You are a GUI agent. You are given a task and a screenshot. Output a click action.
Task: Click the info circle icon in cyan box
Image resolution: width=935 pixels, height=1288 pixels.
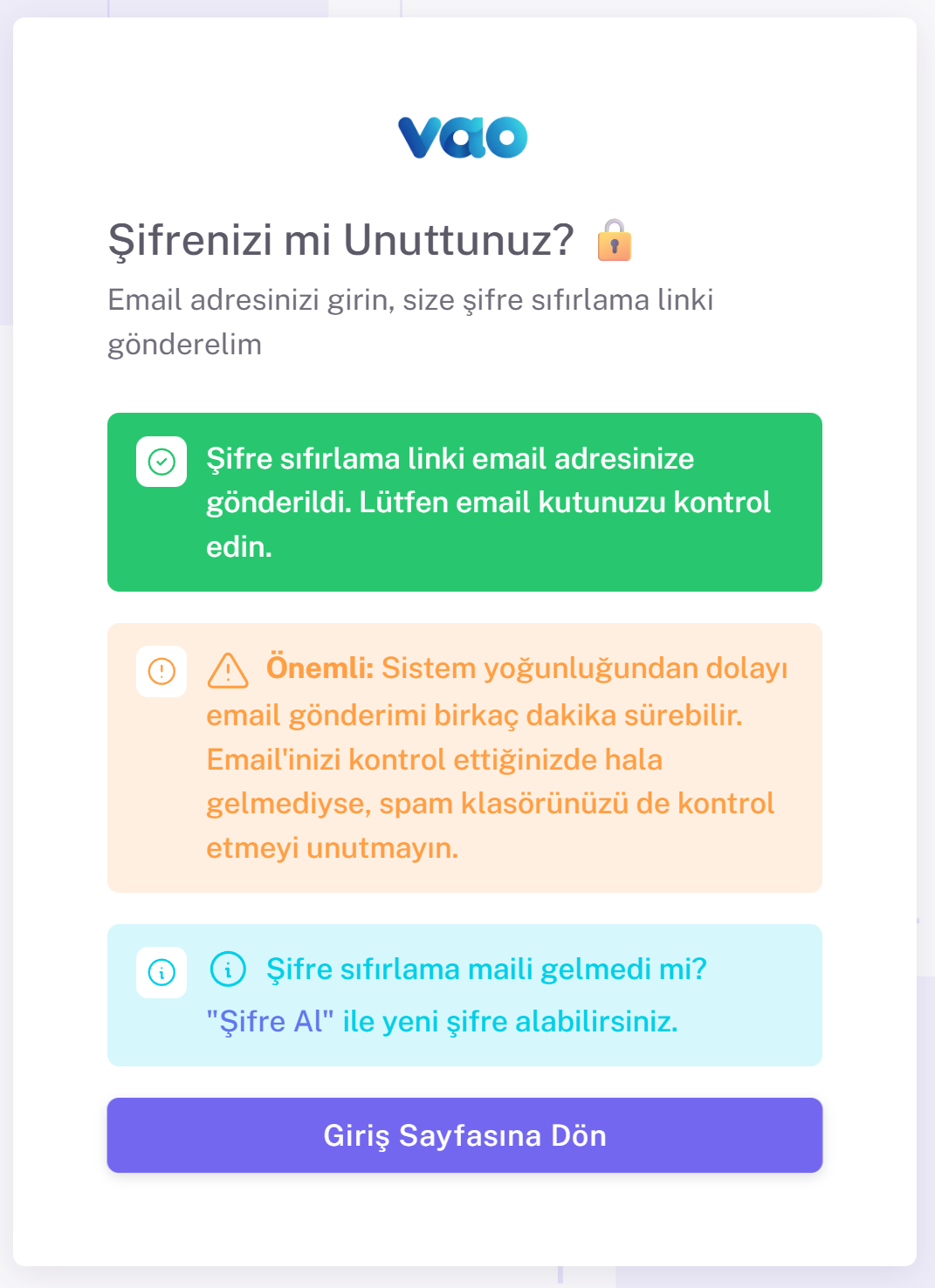click(x=228, y=969)
